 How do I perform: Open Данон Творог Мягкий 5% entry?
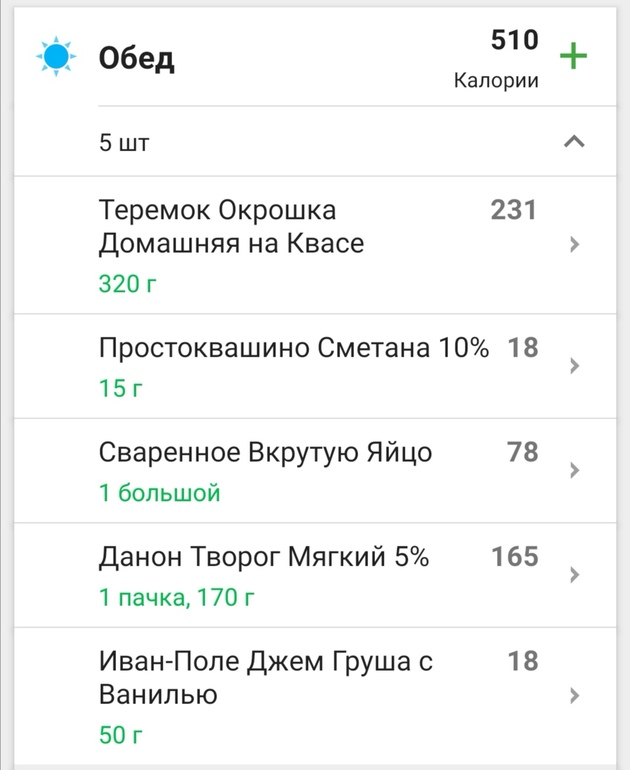[x=315, y=575]
